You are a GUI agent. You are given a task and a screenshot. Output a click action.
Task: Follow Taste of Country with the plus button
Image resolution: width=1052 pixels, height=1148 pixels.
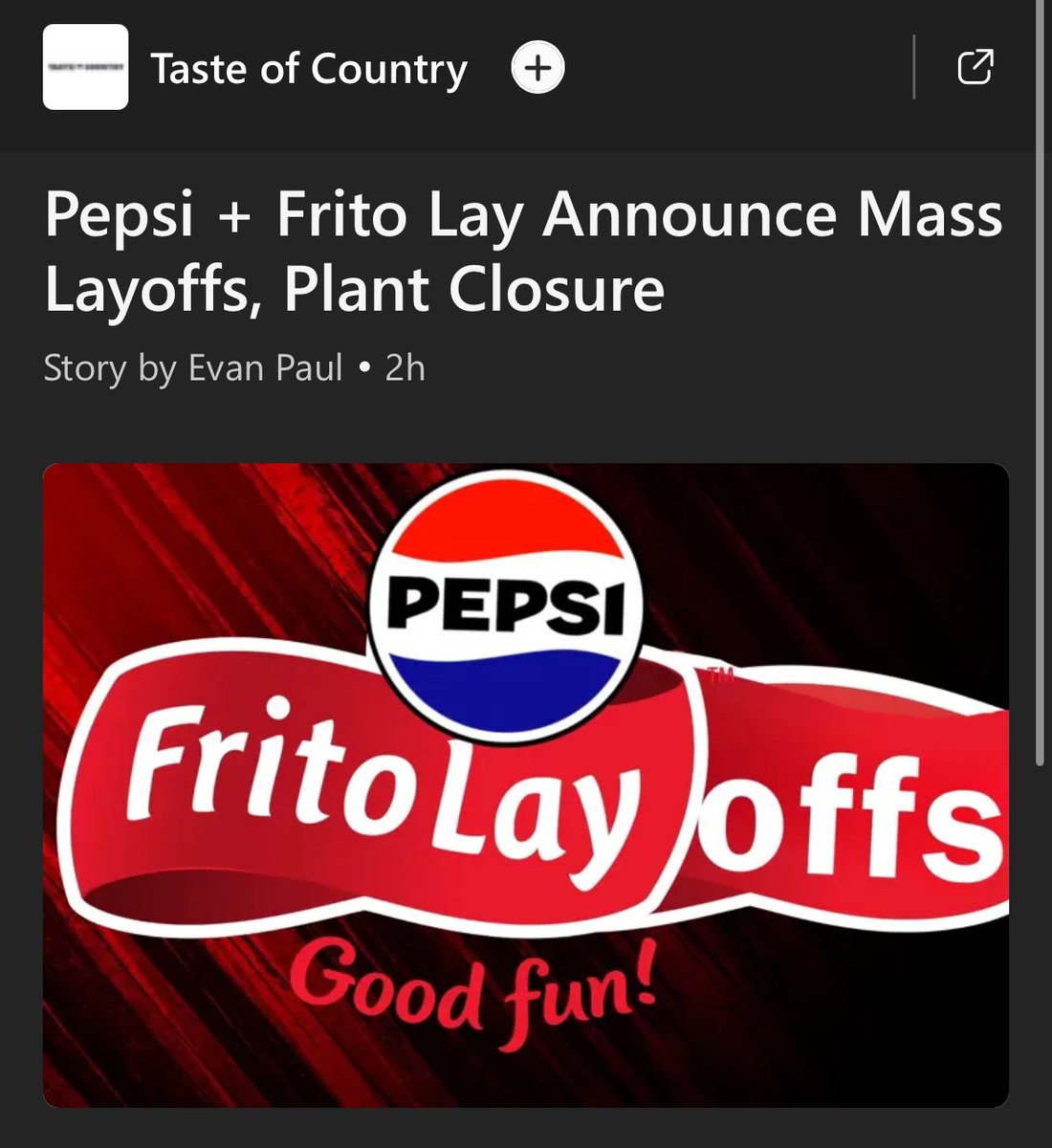point(538,68)
